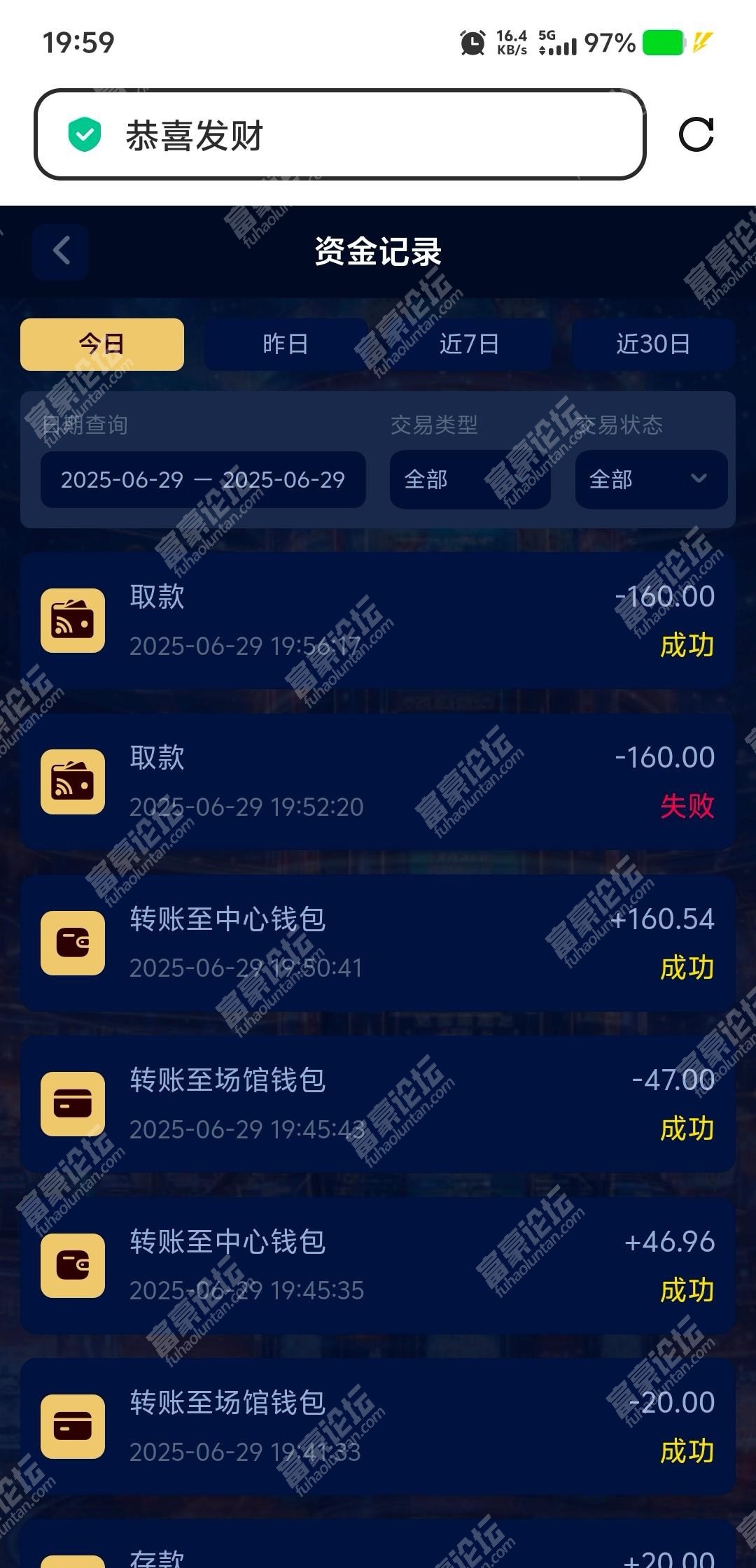Open the failed 取款 record at 19:52:20
The image size is (756, 1568).
click(378, 782)
